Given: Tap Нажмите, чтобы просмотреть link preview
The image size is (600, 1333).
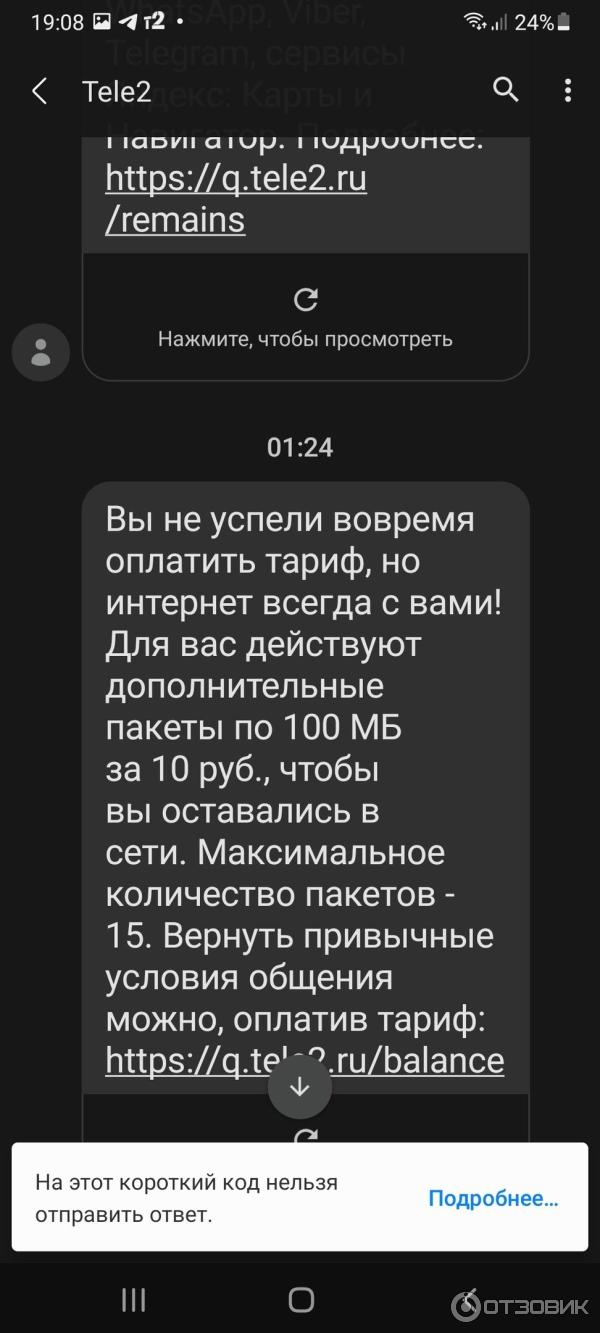Looking at the screenshot, I should [305, 315].
